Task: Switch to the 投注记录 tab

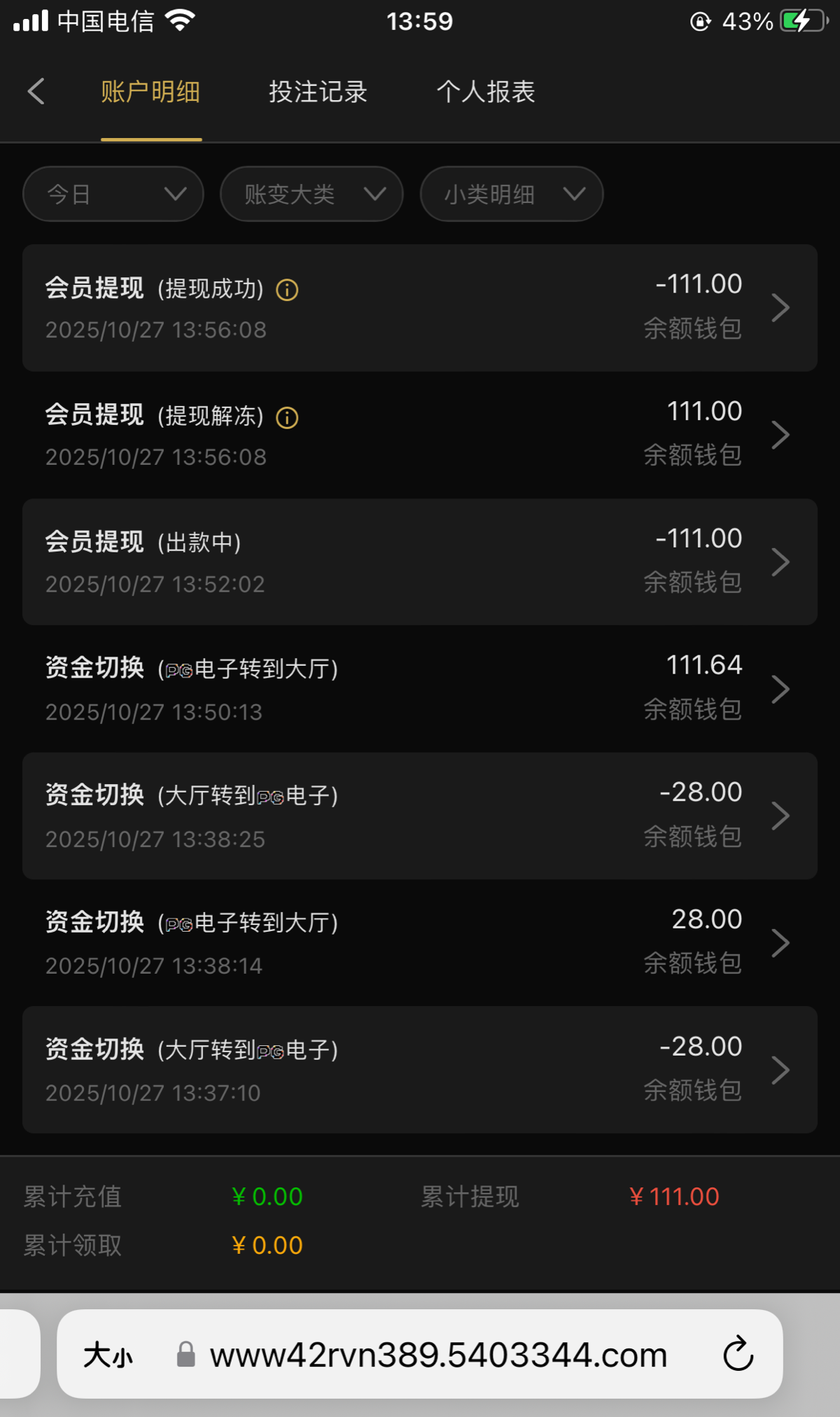Action: point(318,92)
